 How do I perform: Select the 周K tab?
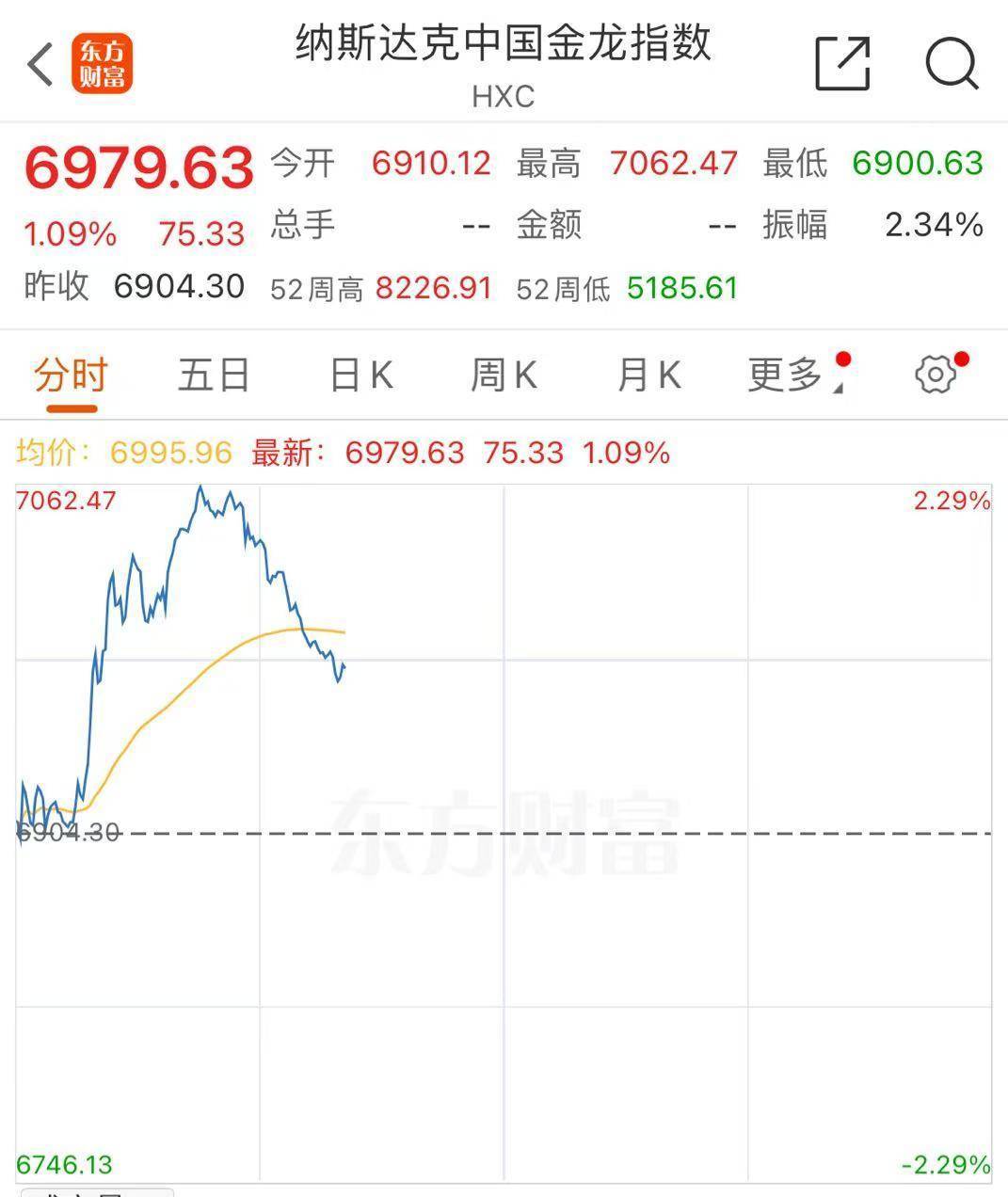coord(504,373)
